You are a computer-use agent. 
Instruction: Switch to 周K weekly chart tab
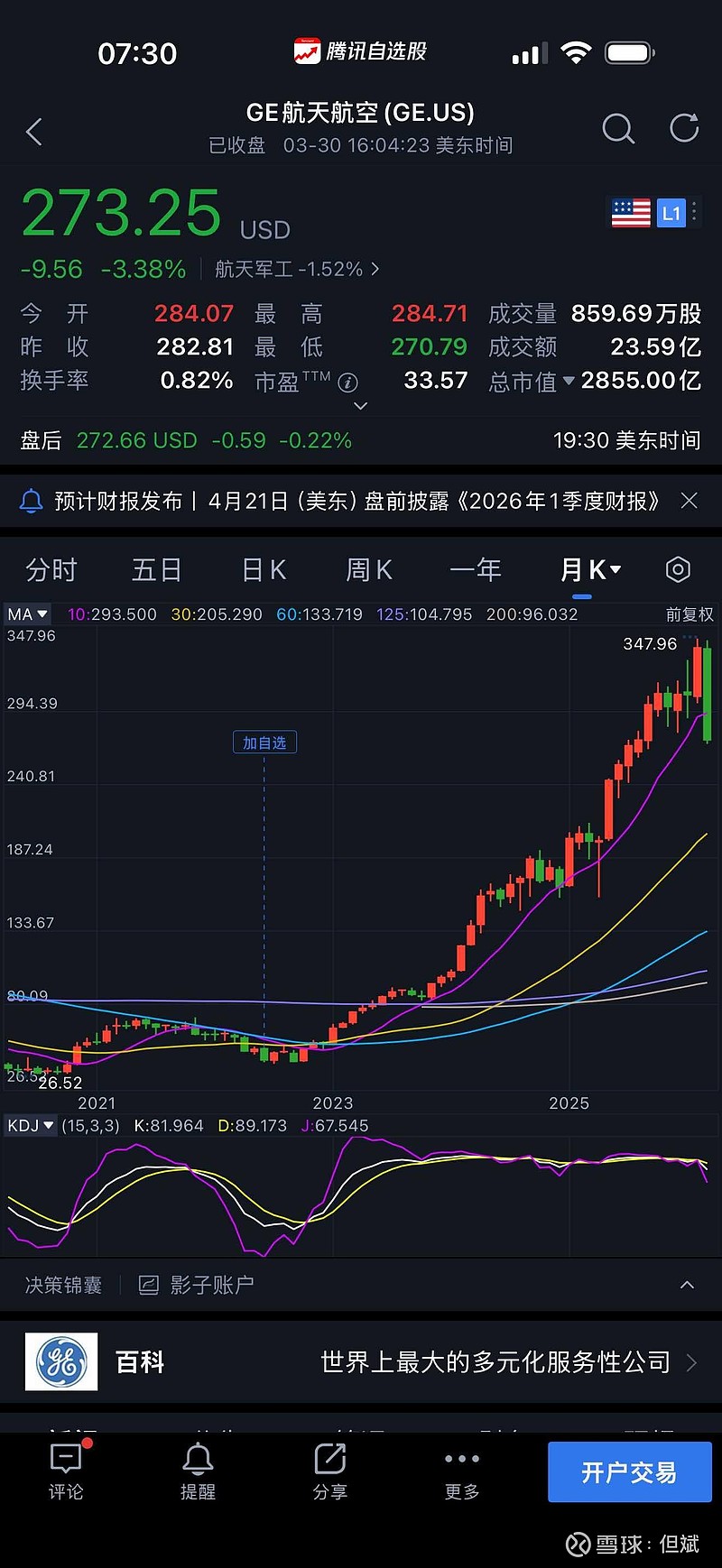coord(368,569)
